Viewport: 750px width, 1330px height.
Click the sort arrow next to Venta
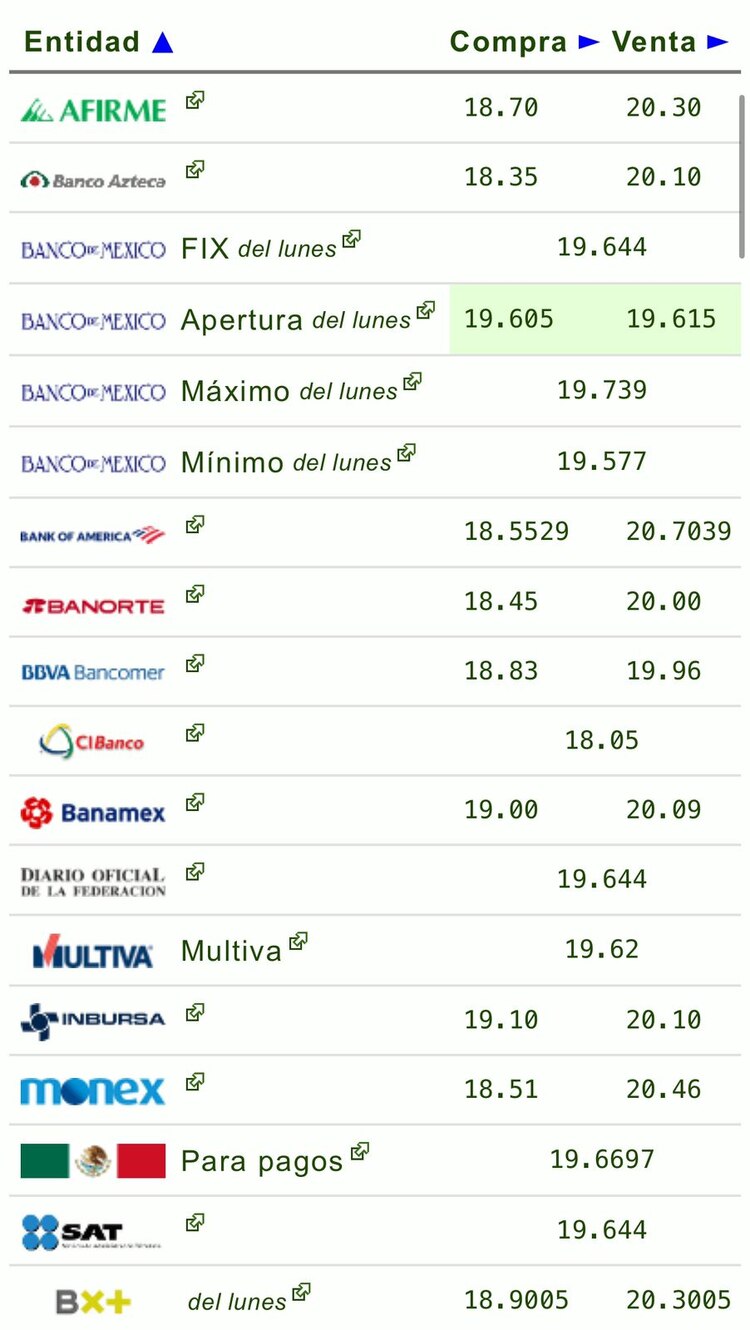coord(715,42)
